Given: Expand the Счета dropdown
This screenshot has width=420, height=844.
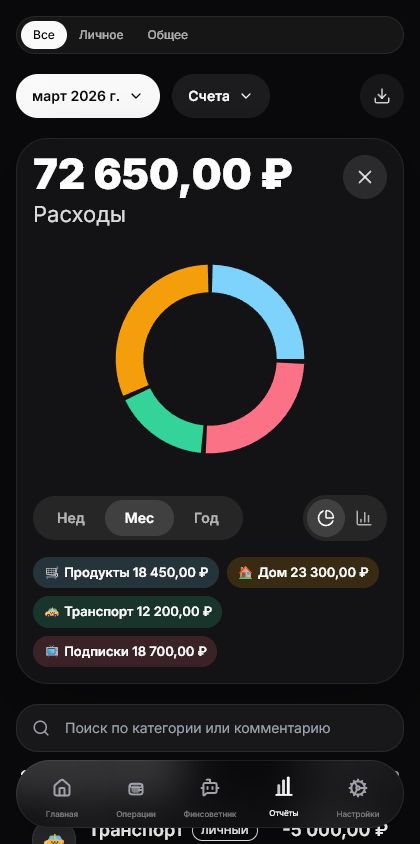Looking at the screenshot, I should (x=221, y=96).
